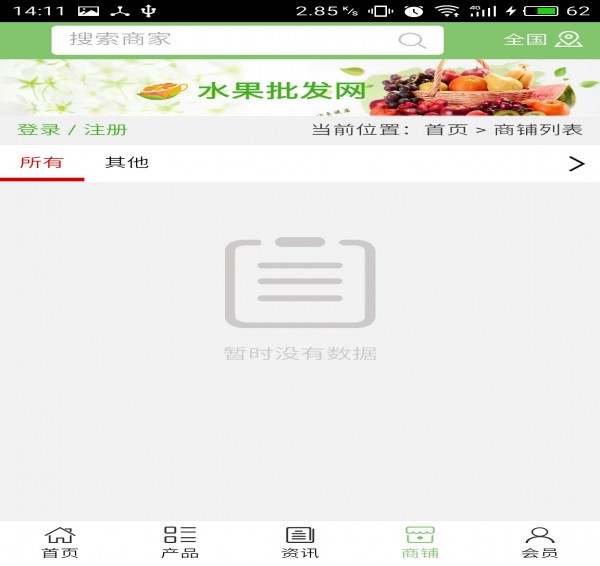The width and height of the screenshot is (600, 566).
Task: Open the 资讯 bottom tab
Action: pos(300,543)
